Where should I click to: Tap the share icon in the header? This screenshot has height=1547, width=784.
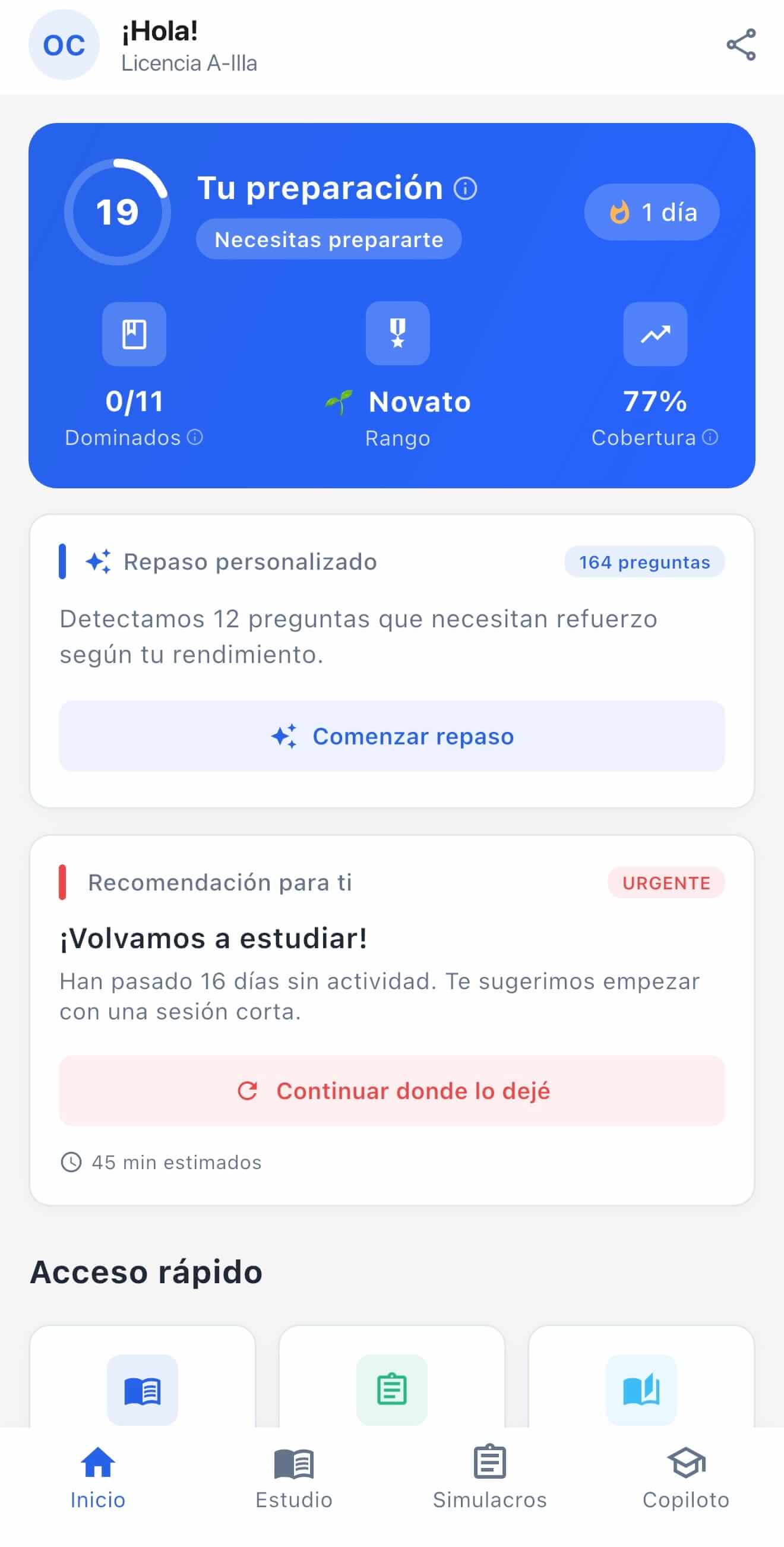pos(740,45)
